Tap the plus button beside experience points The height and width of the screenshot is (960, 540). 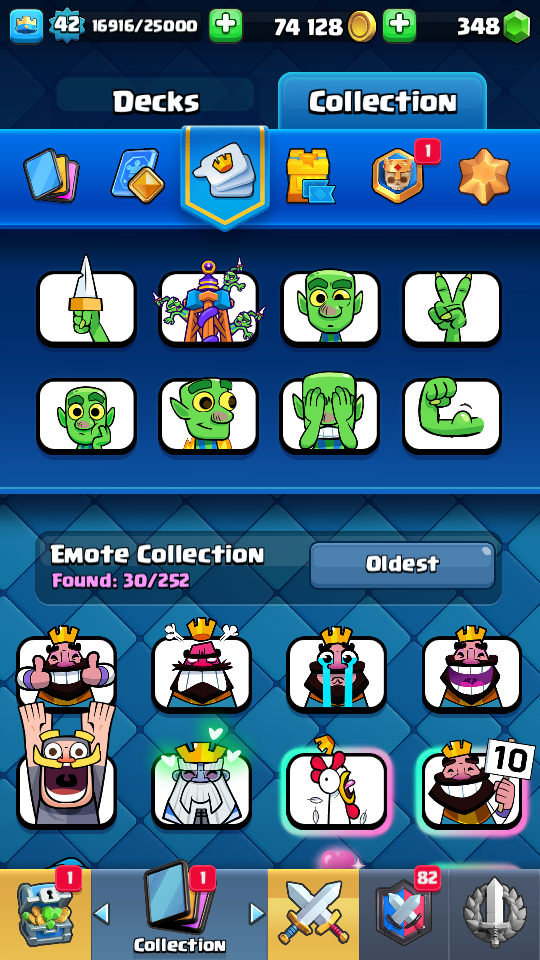click(225, 26)
